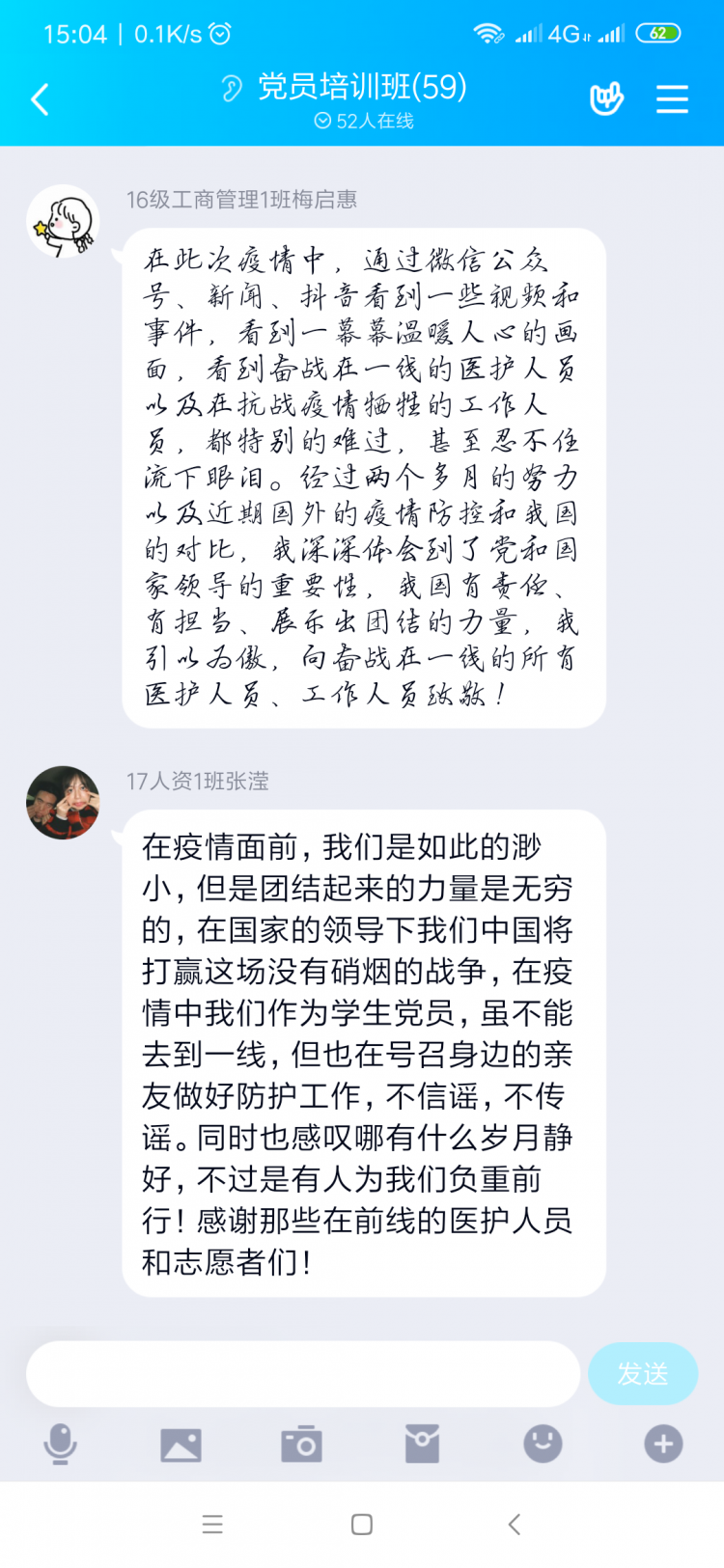Attach a picture from gallery
This screenshot has width=724, height=1568.
click(181, 1444)
